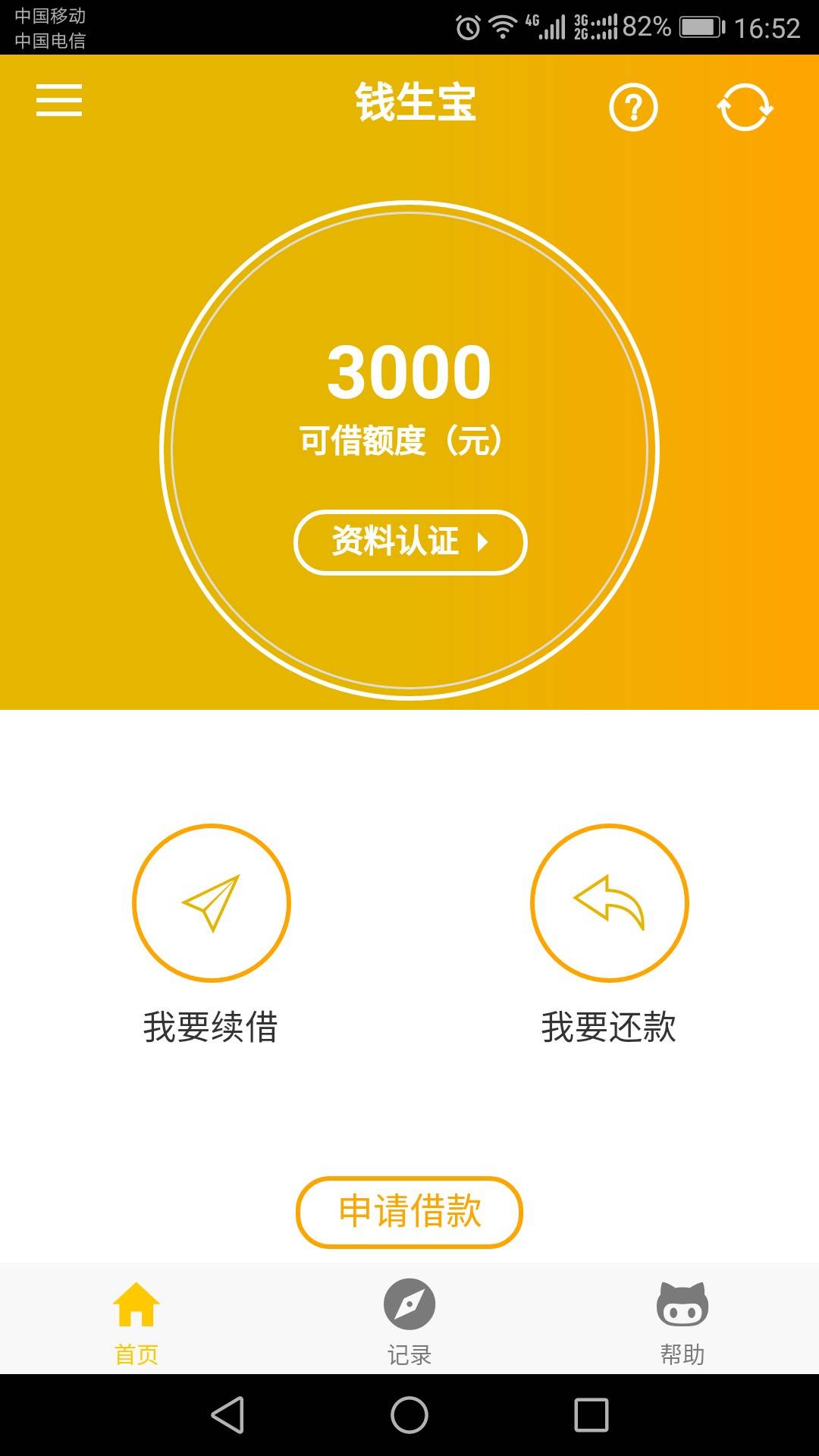Image resolution: width=819 pixels, height=1456 pixels.
Task: Open the hamburger drawer menu
Action: pyautogui.click(x=59, y=101)
